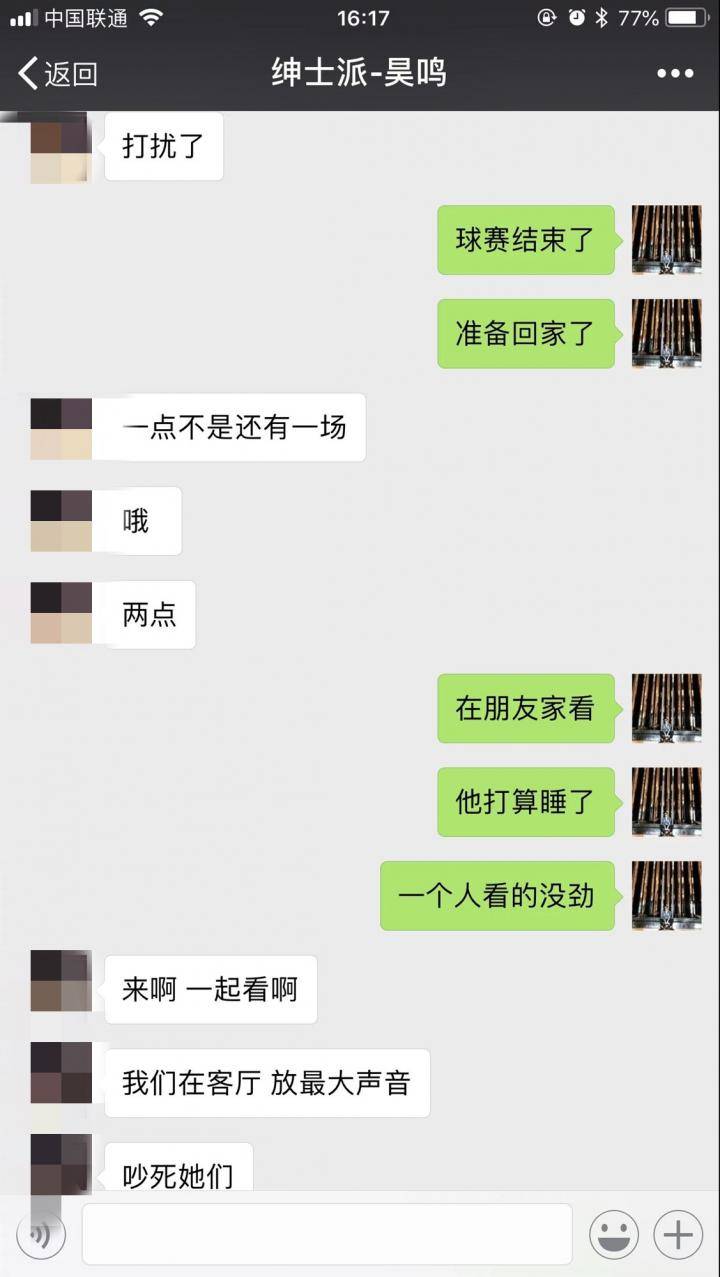Open sender's avatar beside 一个人看的没劲
This screenshot has height=1277, width=720.
click(x=666, y=896)
